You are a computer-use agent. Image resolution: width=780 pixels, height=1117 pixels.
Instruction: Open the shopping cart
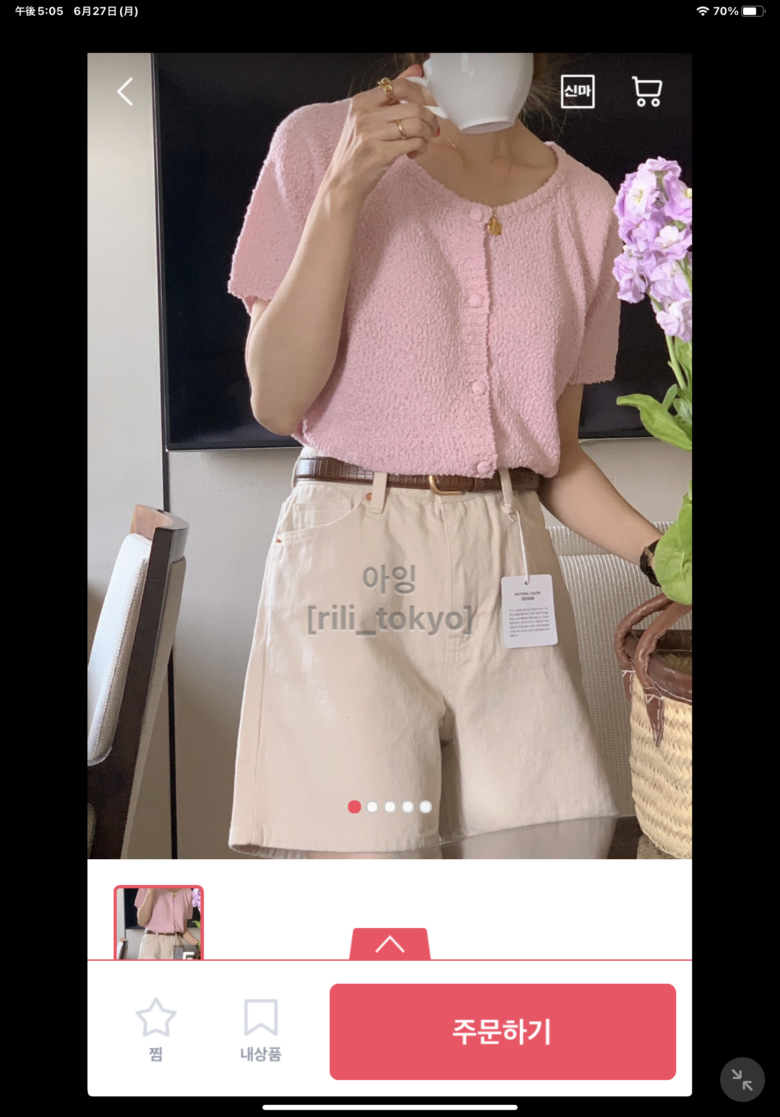click(647, 92)
